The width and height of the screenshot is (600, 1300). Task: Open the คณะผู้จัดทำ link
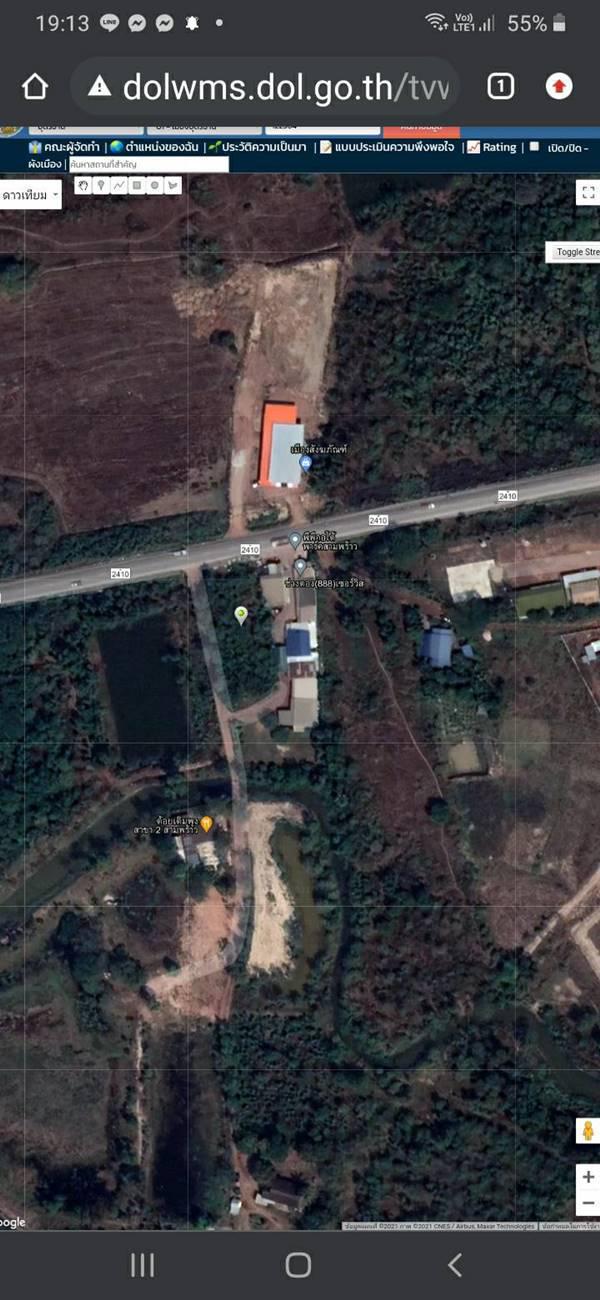point(65,147)
